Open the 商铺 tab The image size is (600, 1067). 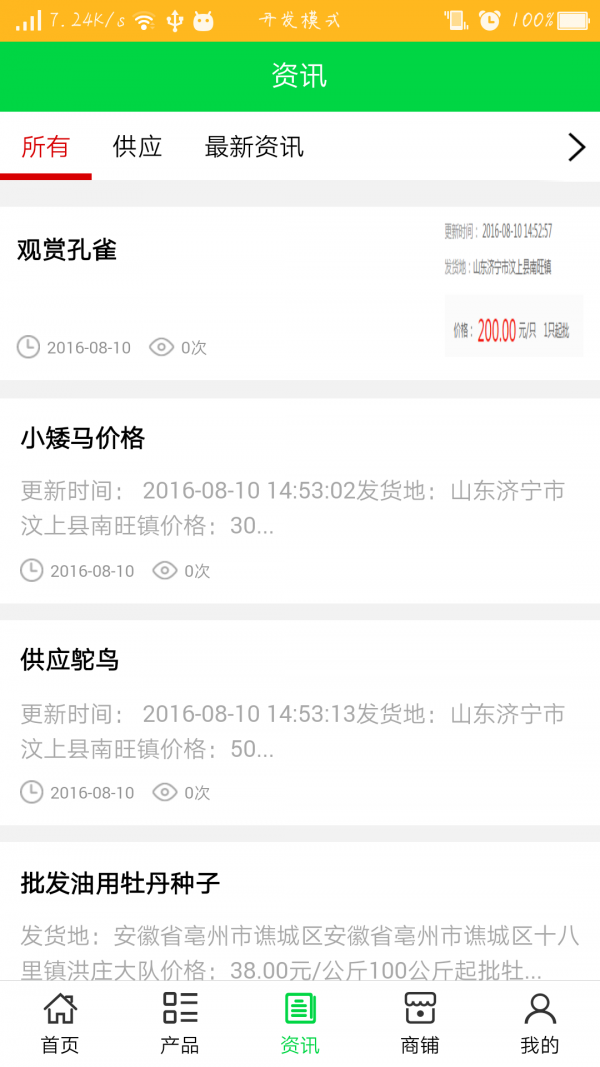pos(420,1023)
